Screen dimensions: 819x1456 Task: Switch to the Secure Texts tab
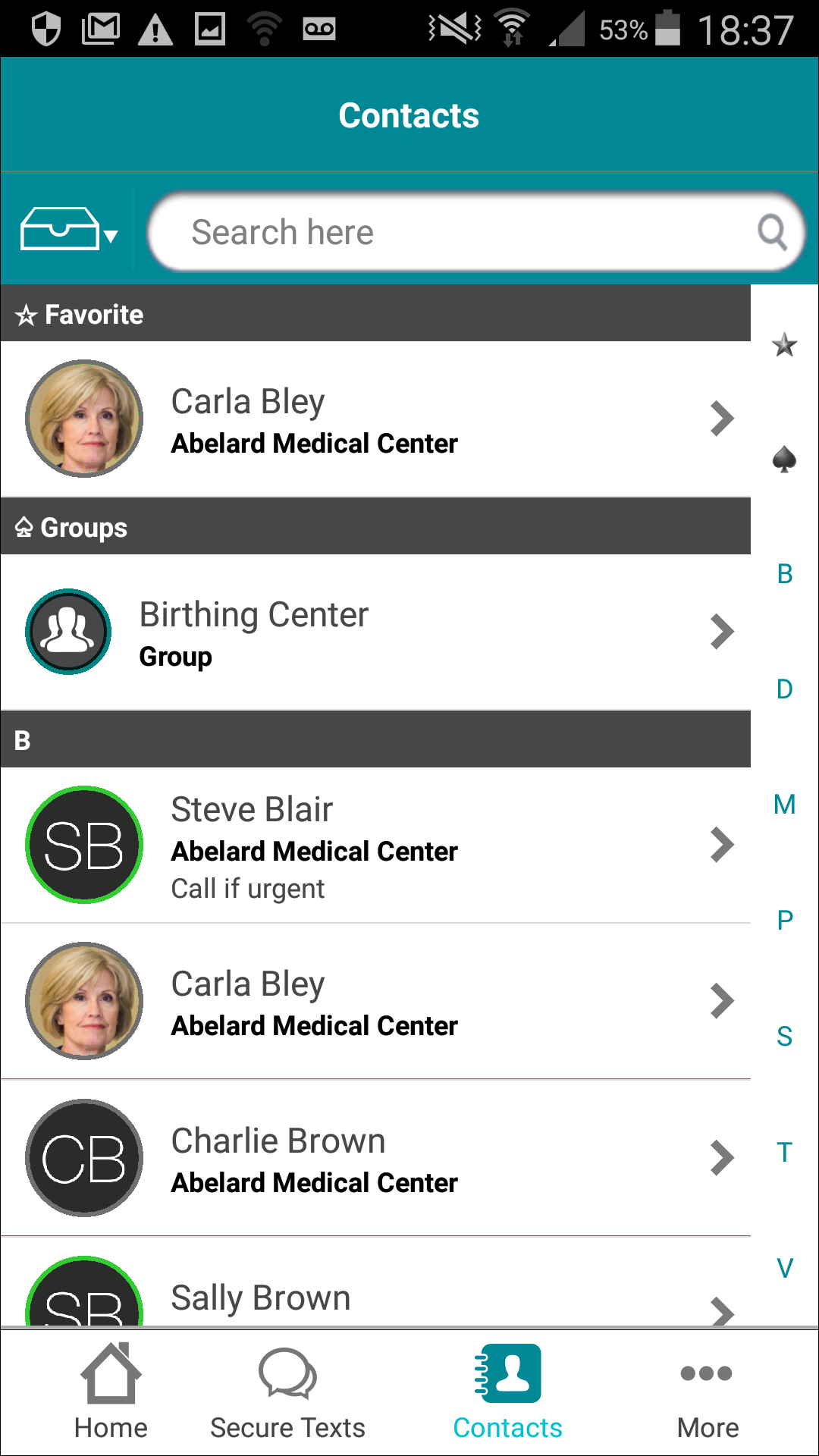287,1392
